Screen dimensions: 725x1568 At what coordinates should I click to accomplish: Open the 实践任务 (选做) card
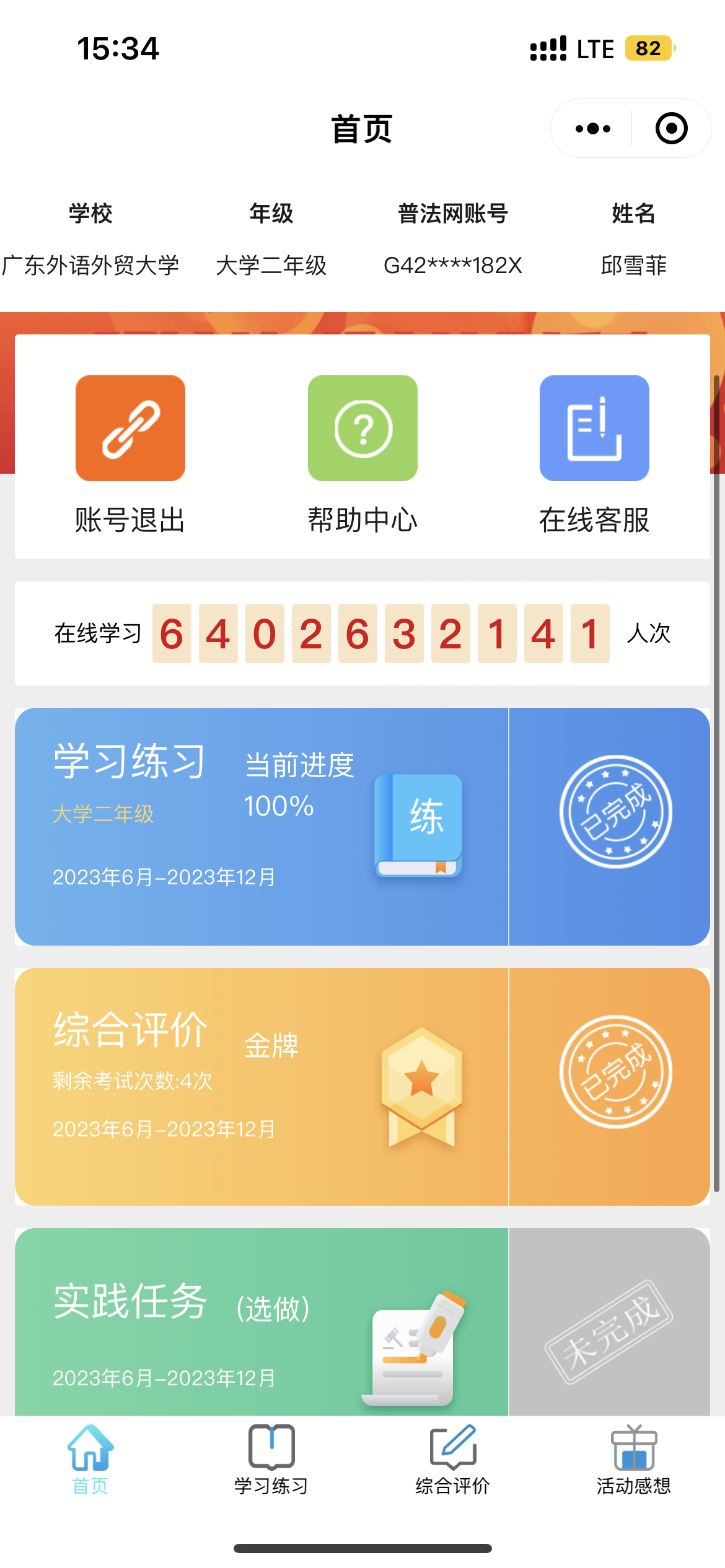click(362, 1322)
